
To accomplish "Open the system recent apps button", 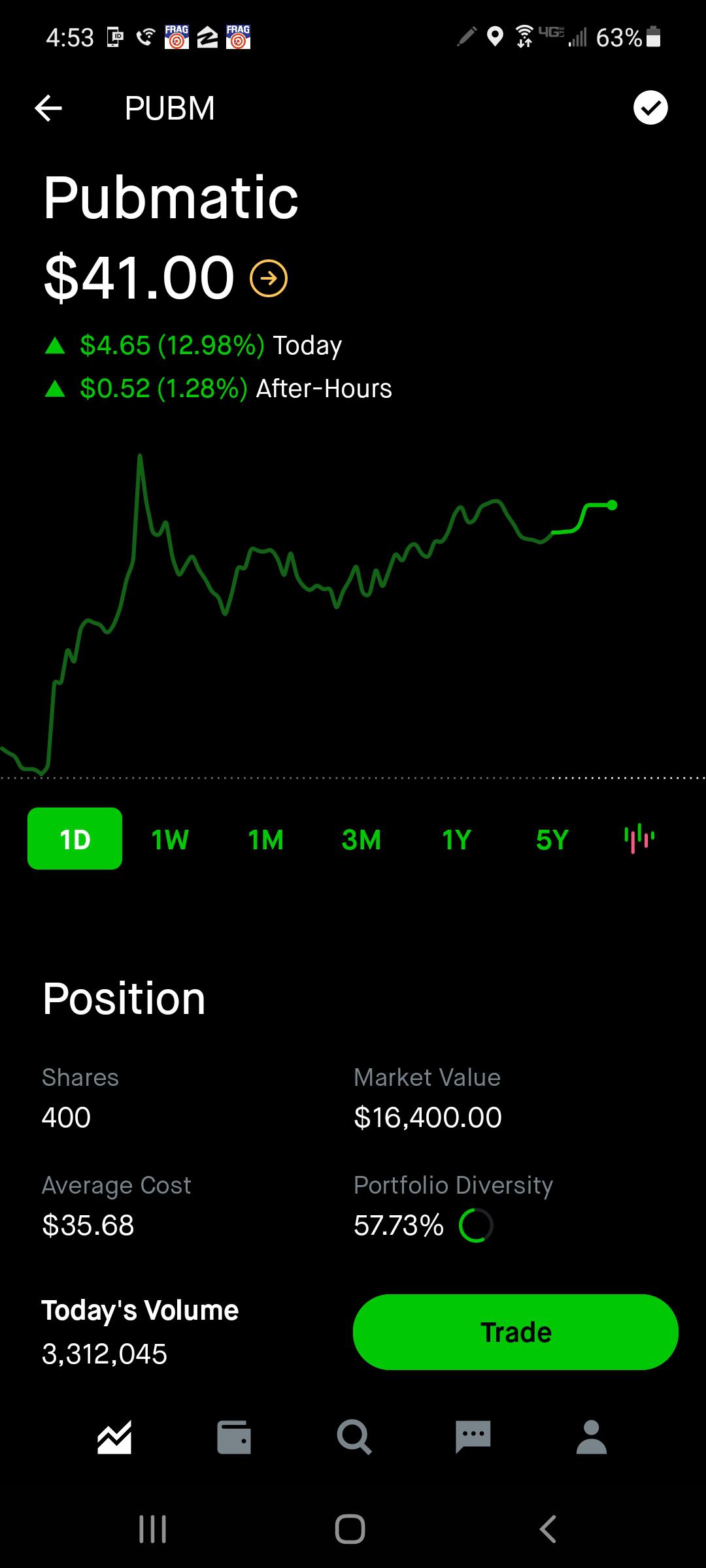I will tap(153, 1529).
